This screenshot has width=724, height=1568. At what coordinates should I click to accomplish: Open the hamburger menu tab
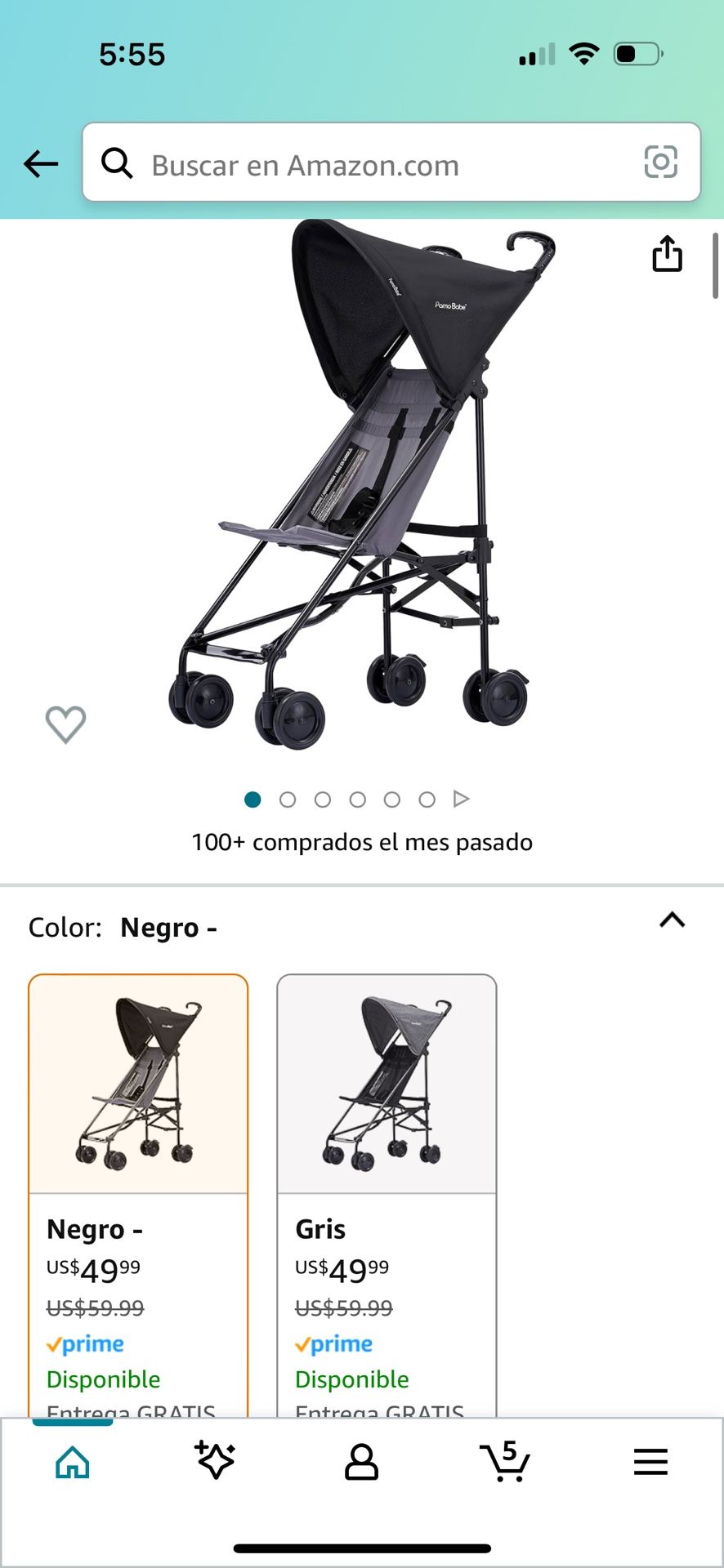[x=650, y=1462]
